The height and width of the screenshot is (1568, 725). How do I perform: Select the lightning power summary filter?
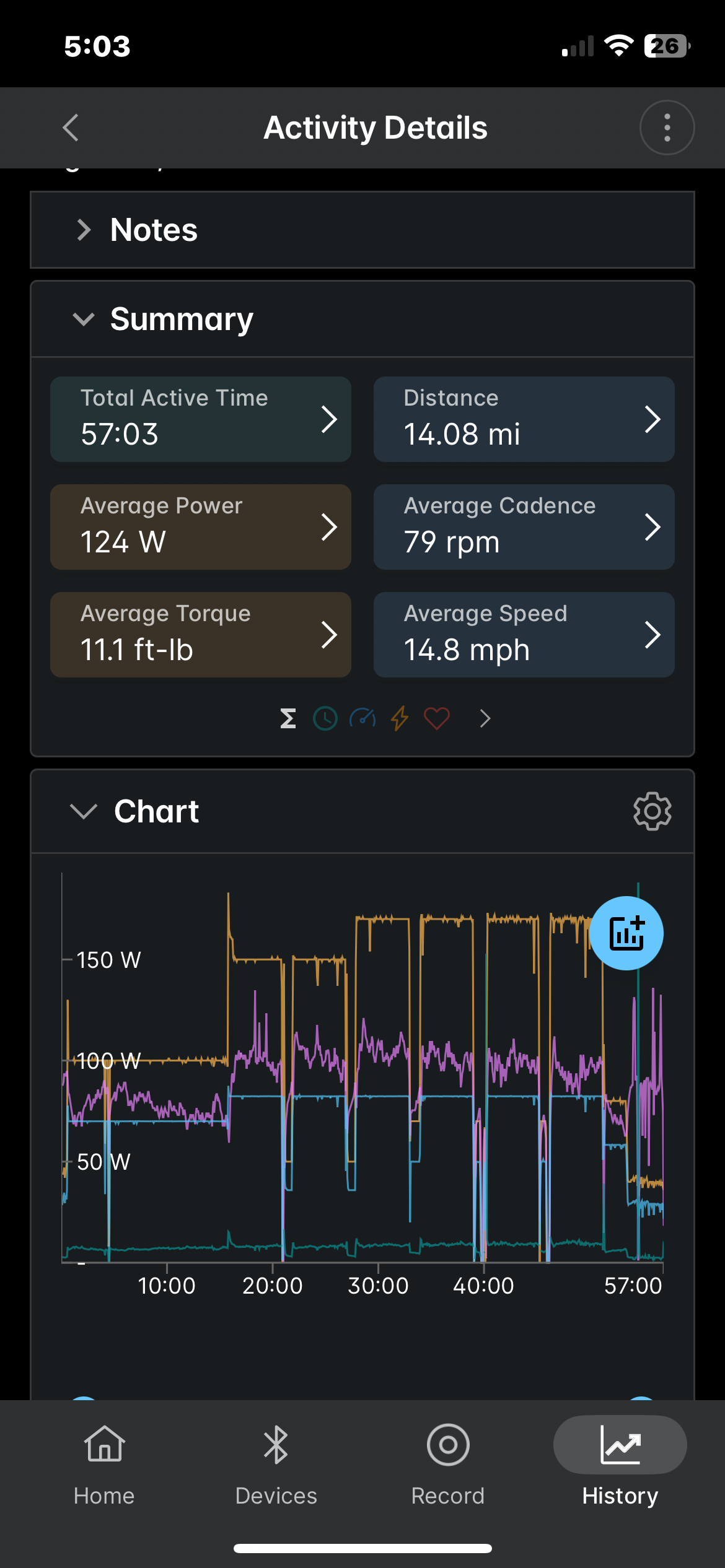[x=400, y=718]
